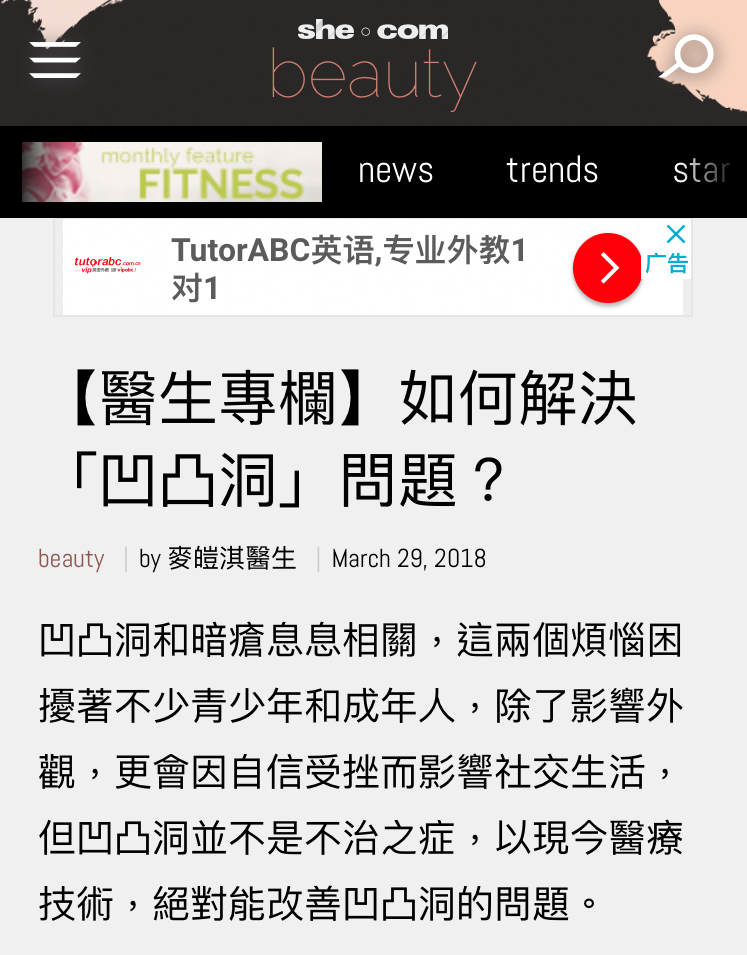View author 麥皚淇醫生's articles
Viewport: 747px width, 955px height.
click(231, 559)
